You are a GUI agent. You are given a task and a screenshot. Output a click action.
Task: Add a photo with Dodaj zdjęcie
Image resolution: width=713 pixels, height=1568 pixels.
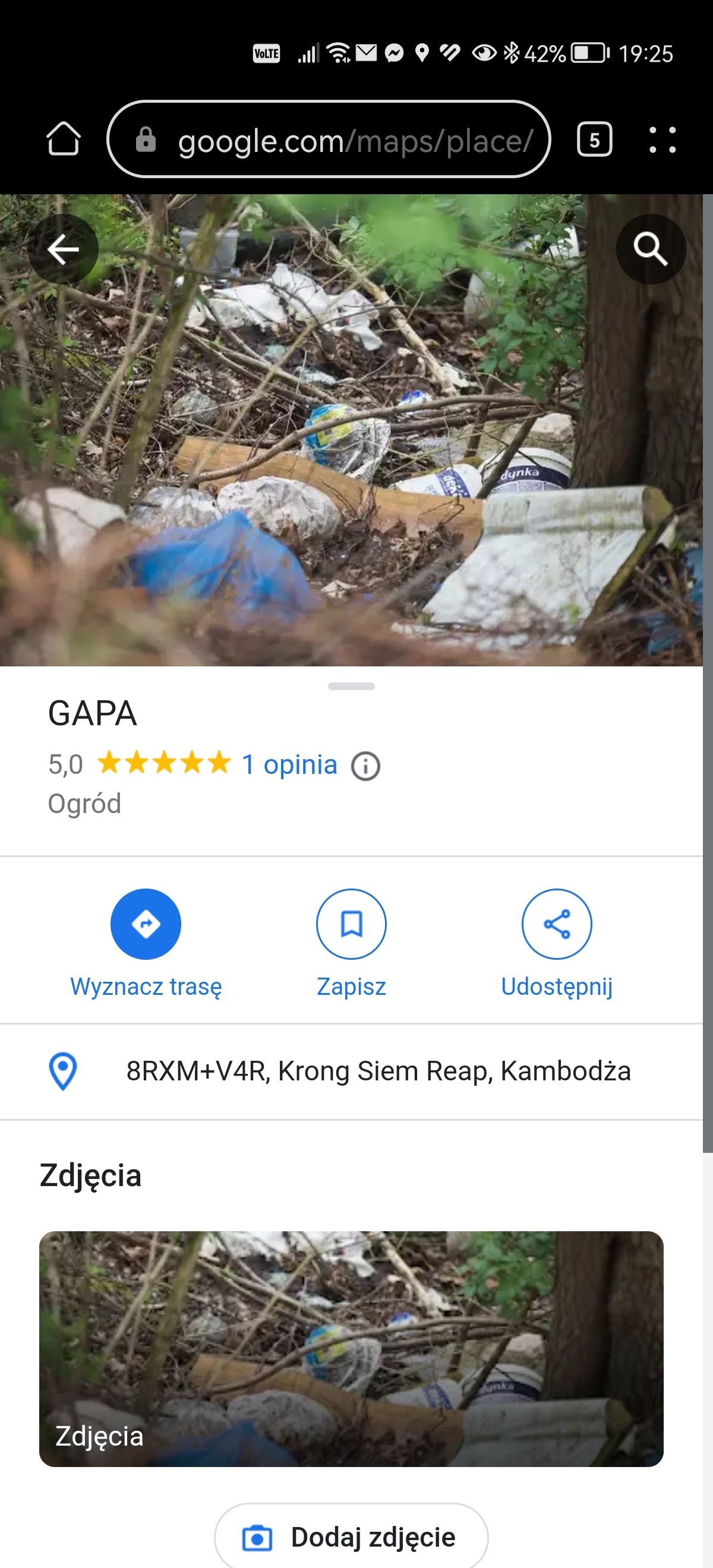pos(351,1537)
